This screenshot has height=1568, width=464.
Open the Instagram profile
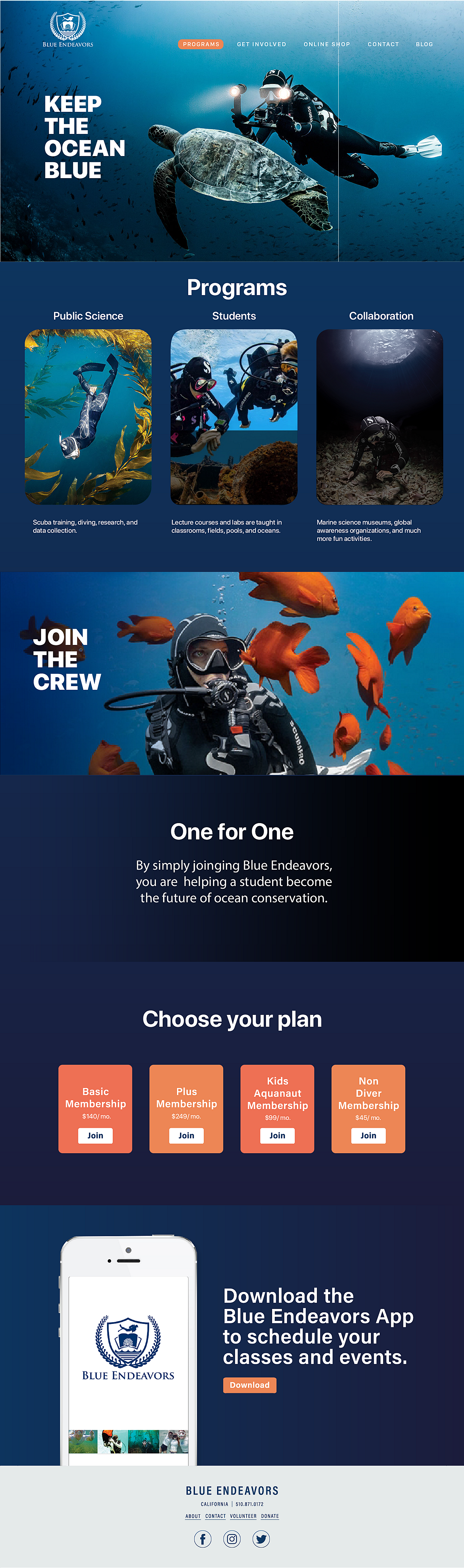click(232, 1539)
